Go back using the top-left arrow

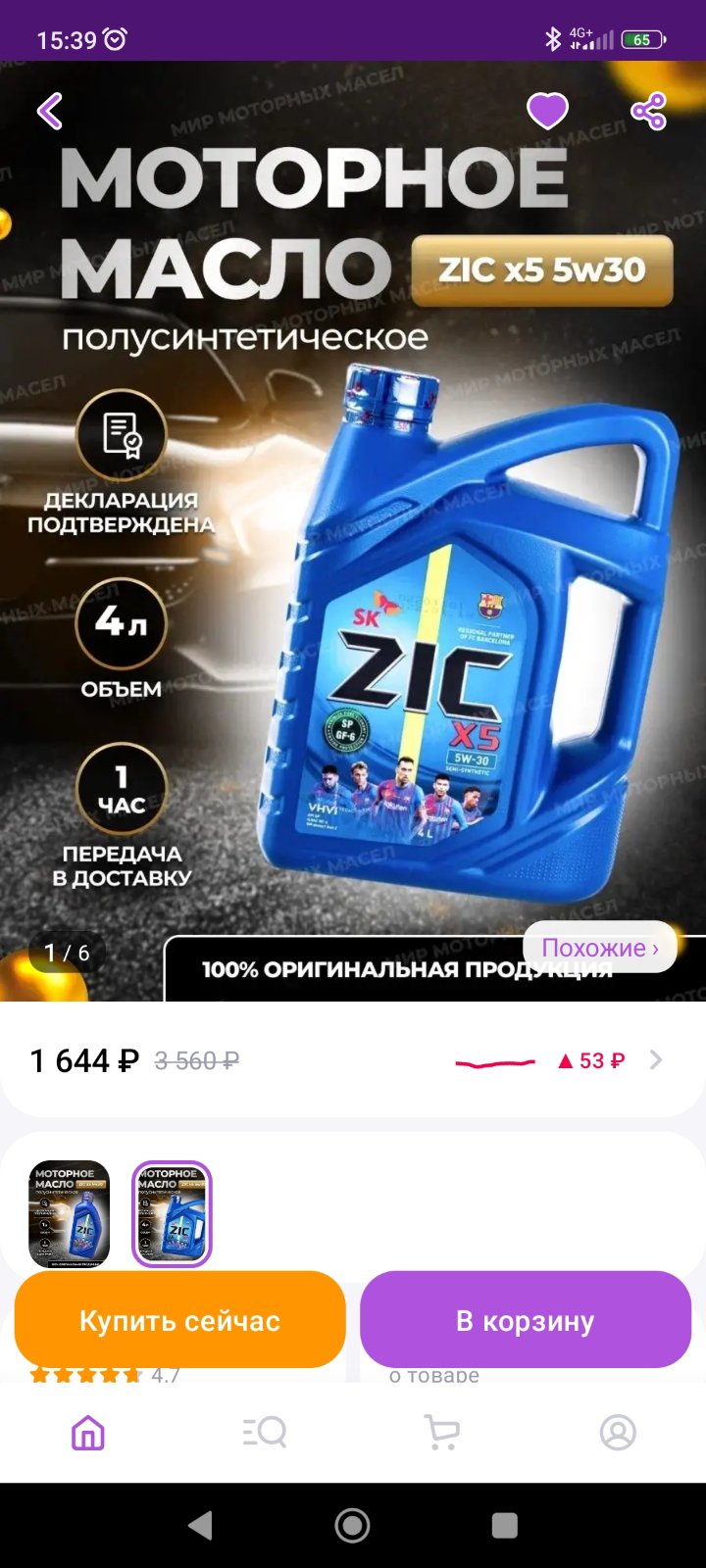point(50,111)
